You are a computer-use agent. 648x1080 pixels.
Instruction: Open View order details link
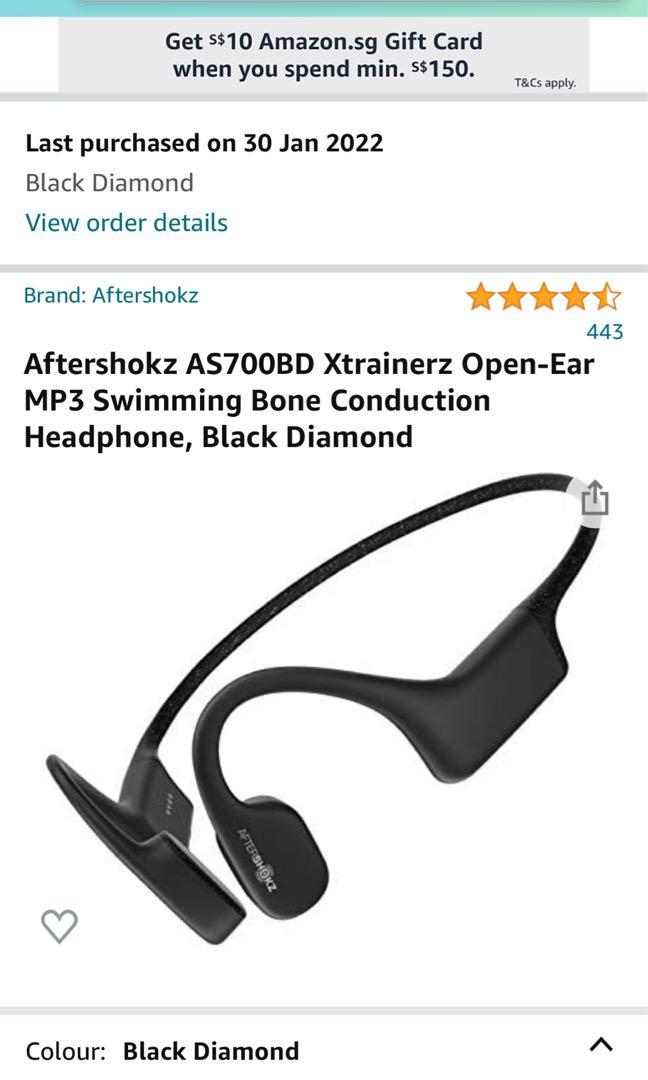pyautogui.click(x=127, y=222)
